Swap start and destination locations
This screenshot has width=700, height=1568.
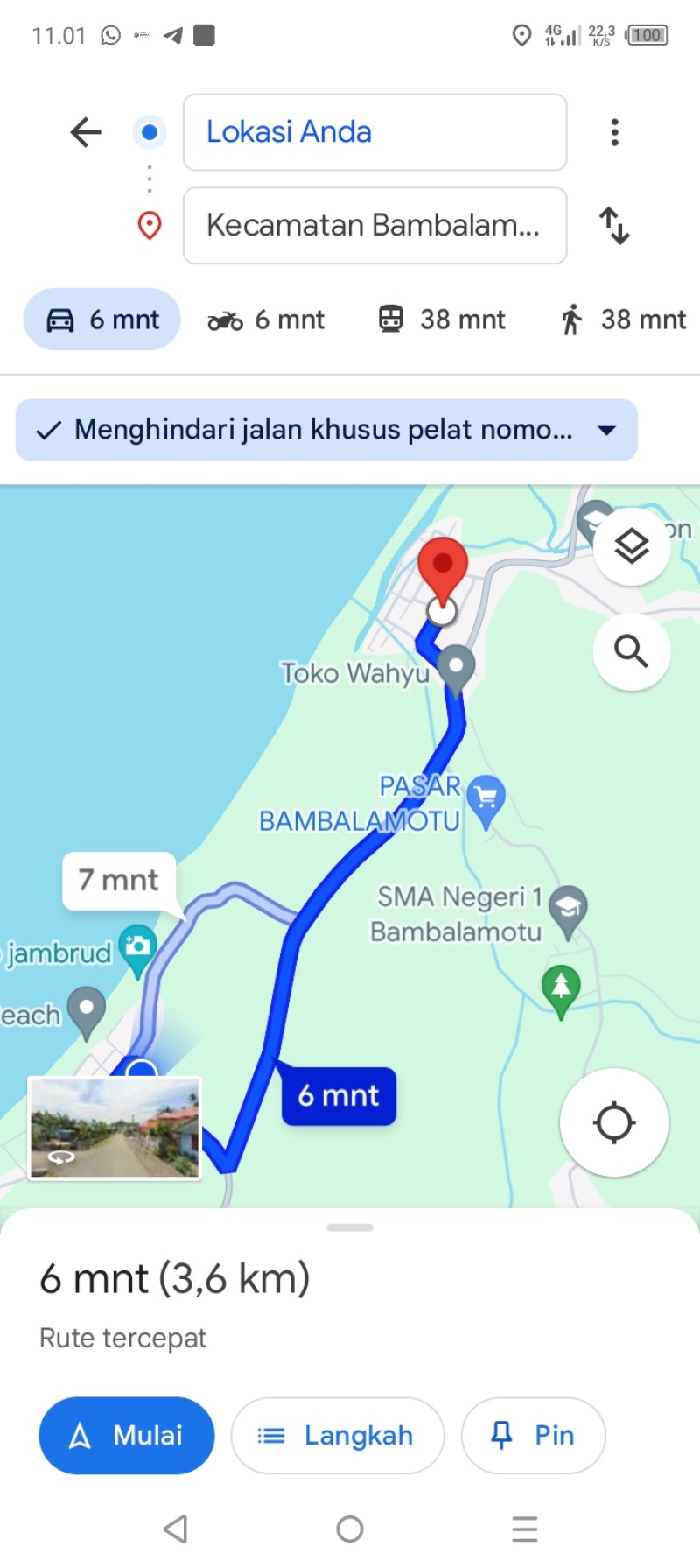614,225
